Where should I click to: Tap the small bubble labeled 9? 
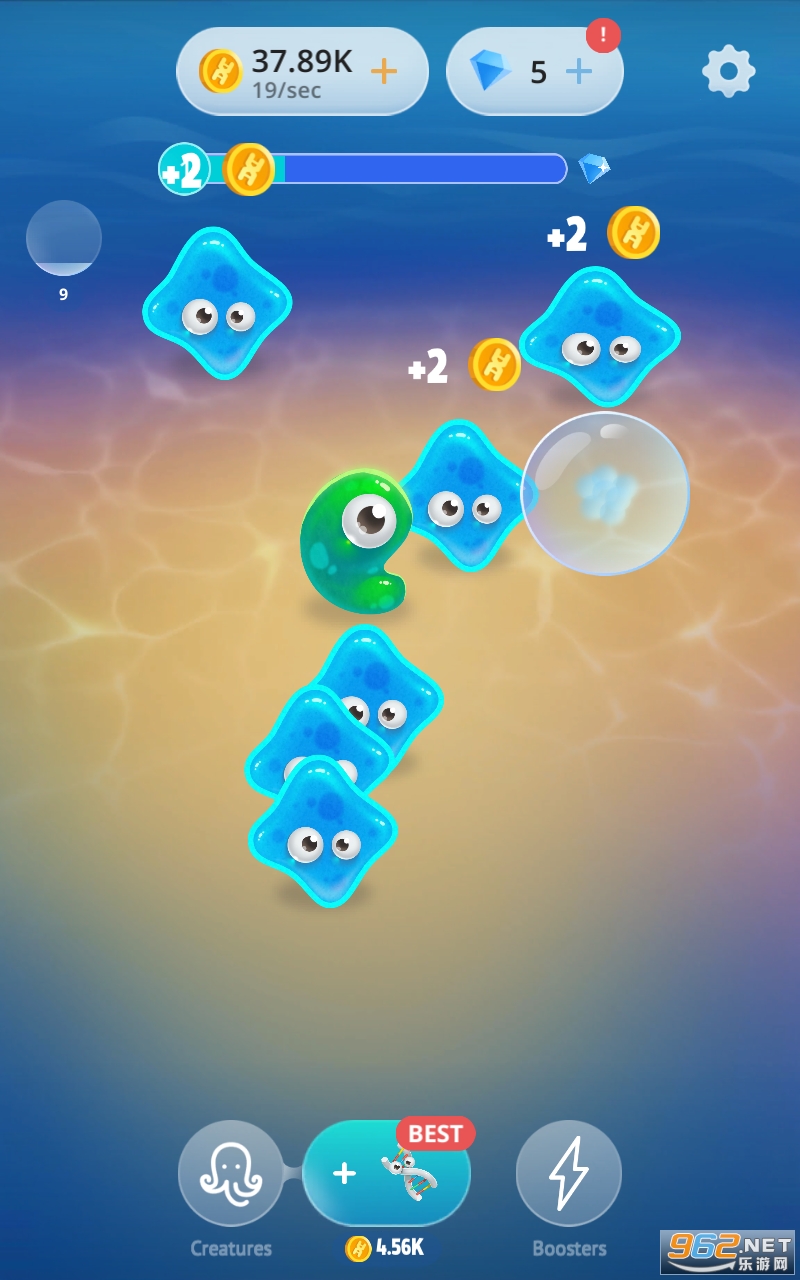64,238
